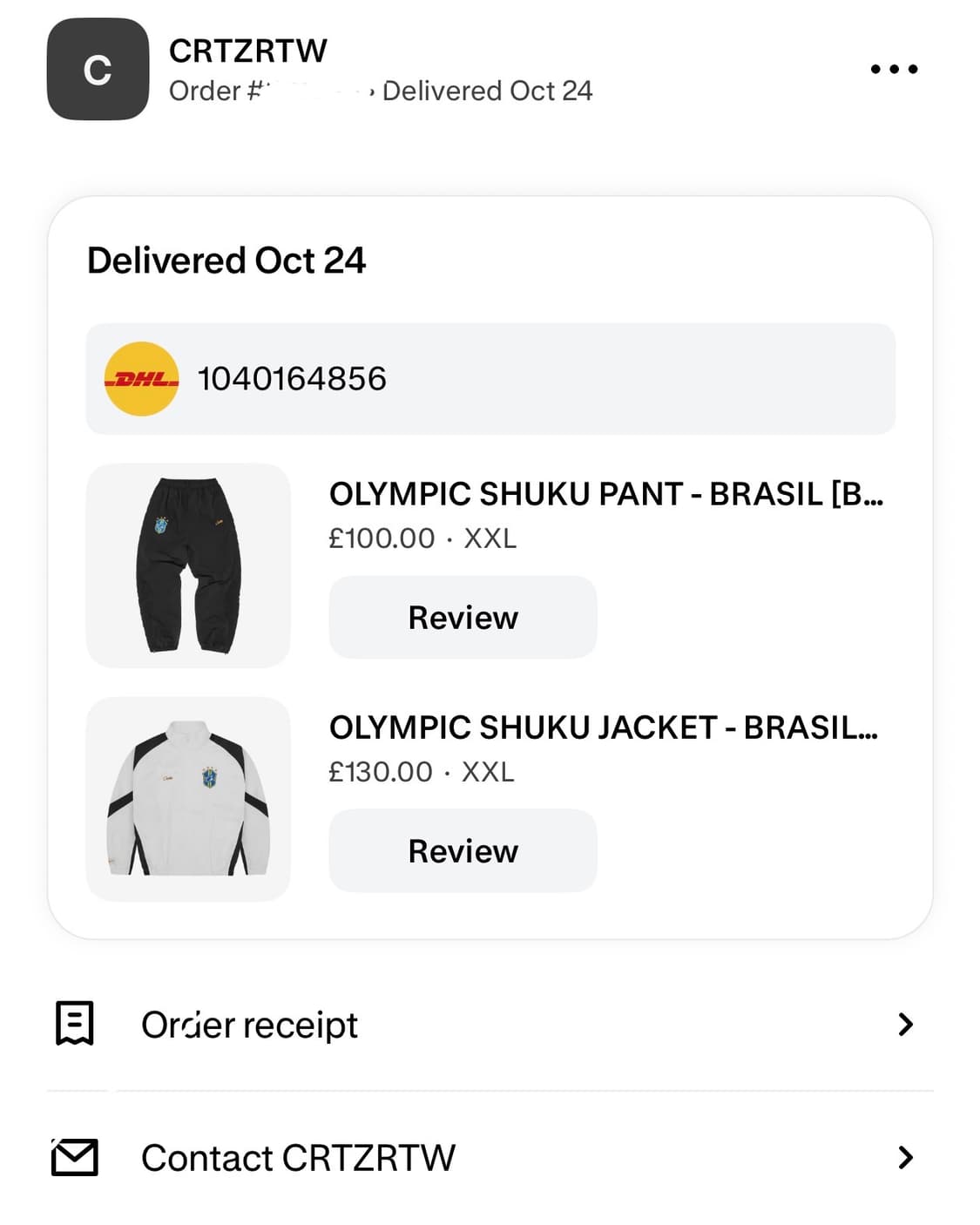Open the order receipt
This screenshot has width=980, height=1225.
pos(490,1025)
